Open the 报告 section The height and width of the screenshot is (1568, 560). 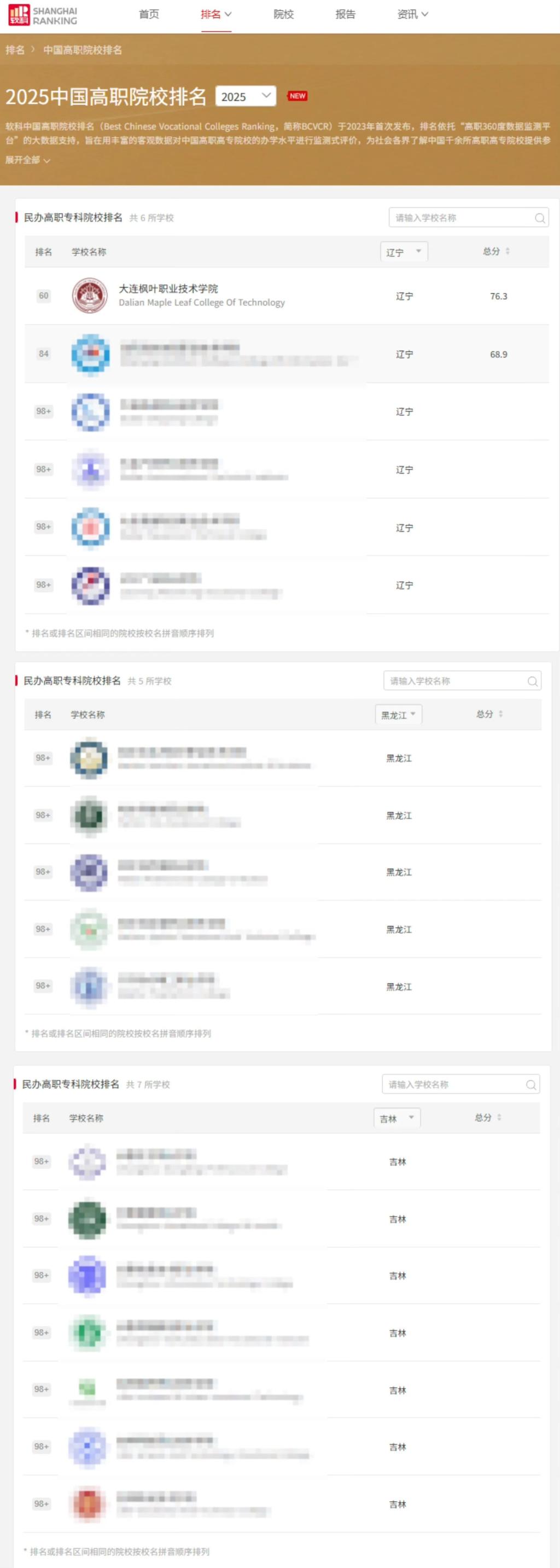pyautogui.click(x=346, y=14)
